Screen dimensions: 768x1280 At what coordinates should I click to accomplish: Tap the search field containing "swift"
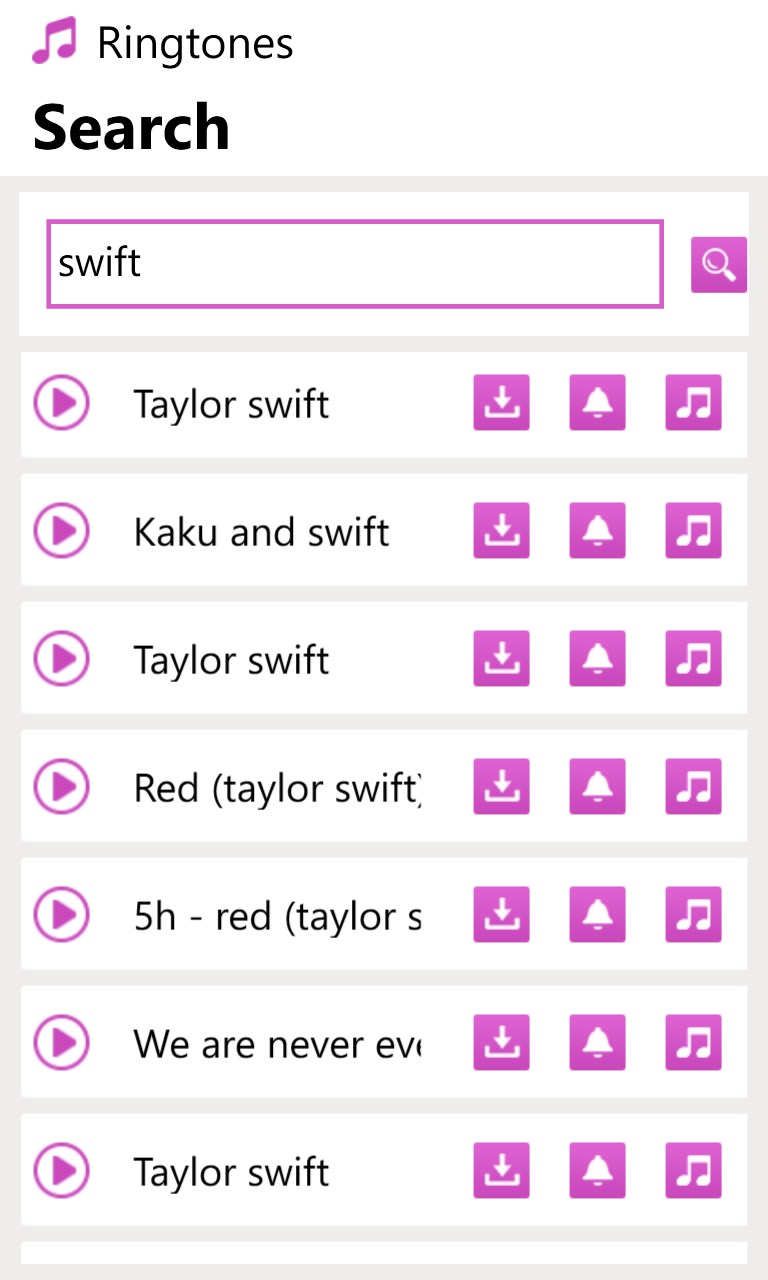tap(355, 264)
